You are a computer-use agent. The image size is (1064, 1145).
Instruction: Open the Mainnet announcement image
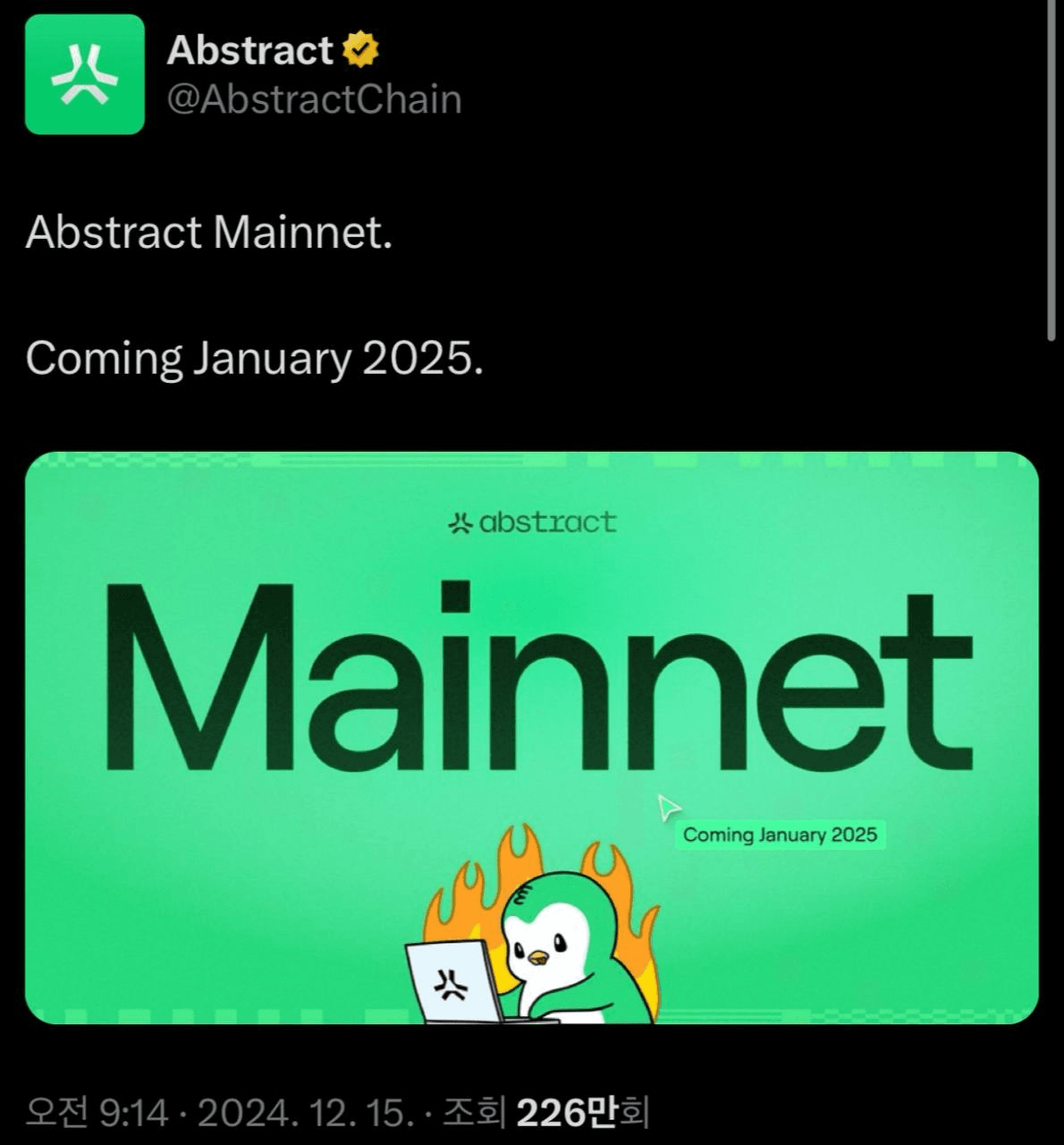(x=531, y=737)
